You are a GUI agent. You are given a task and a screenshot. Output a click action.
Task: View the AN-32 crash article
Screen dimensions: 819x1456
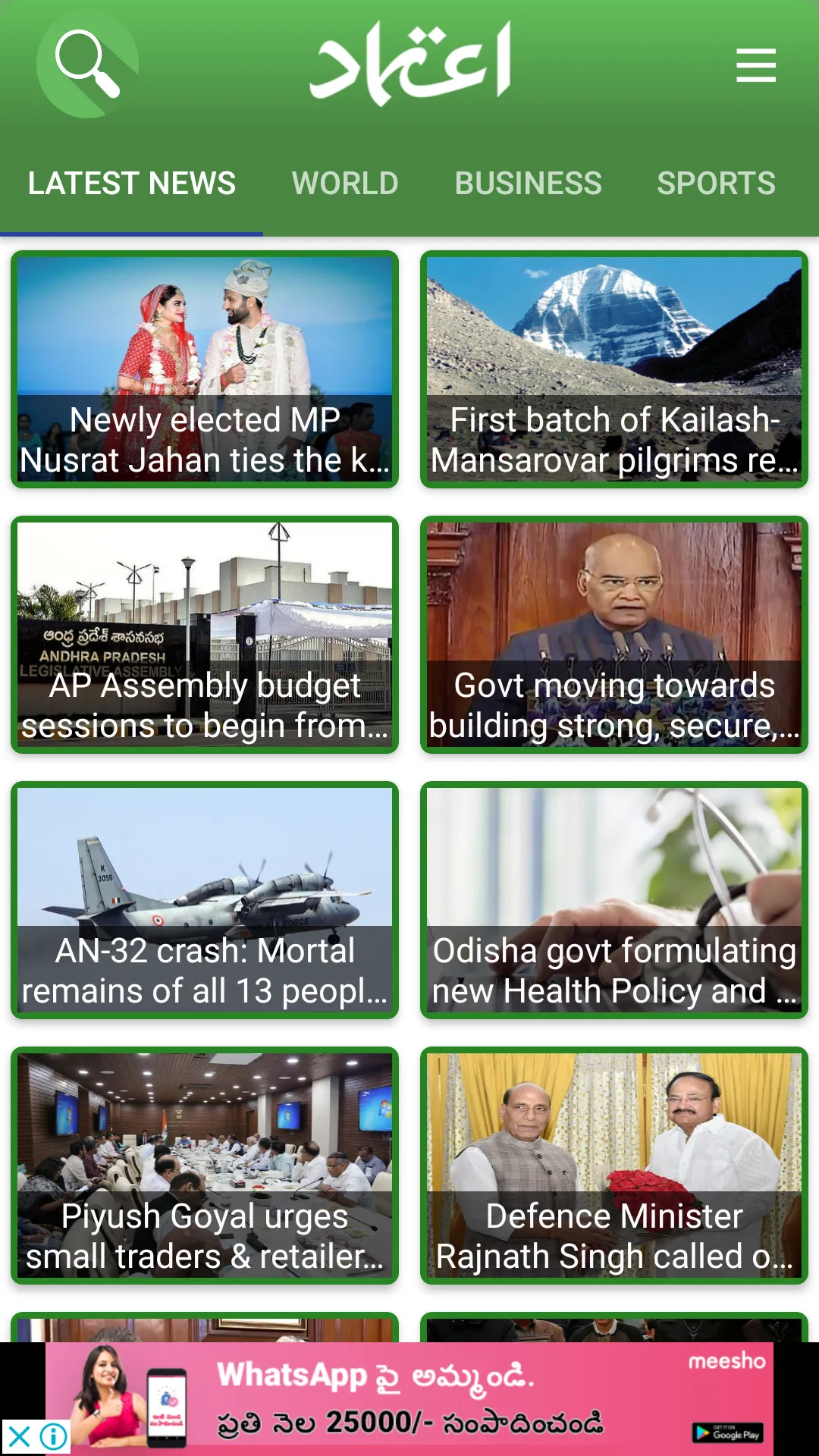205,900
